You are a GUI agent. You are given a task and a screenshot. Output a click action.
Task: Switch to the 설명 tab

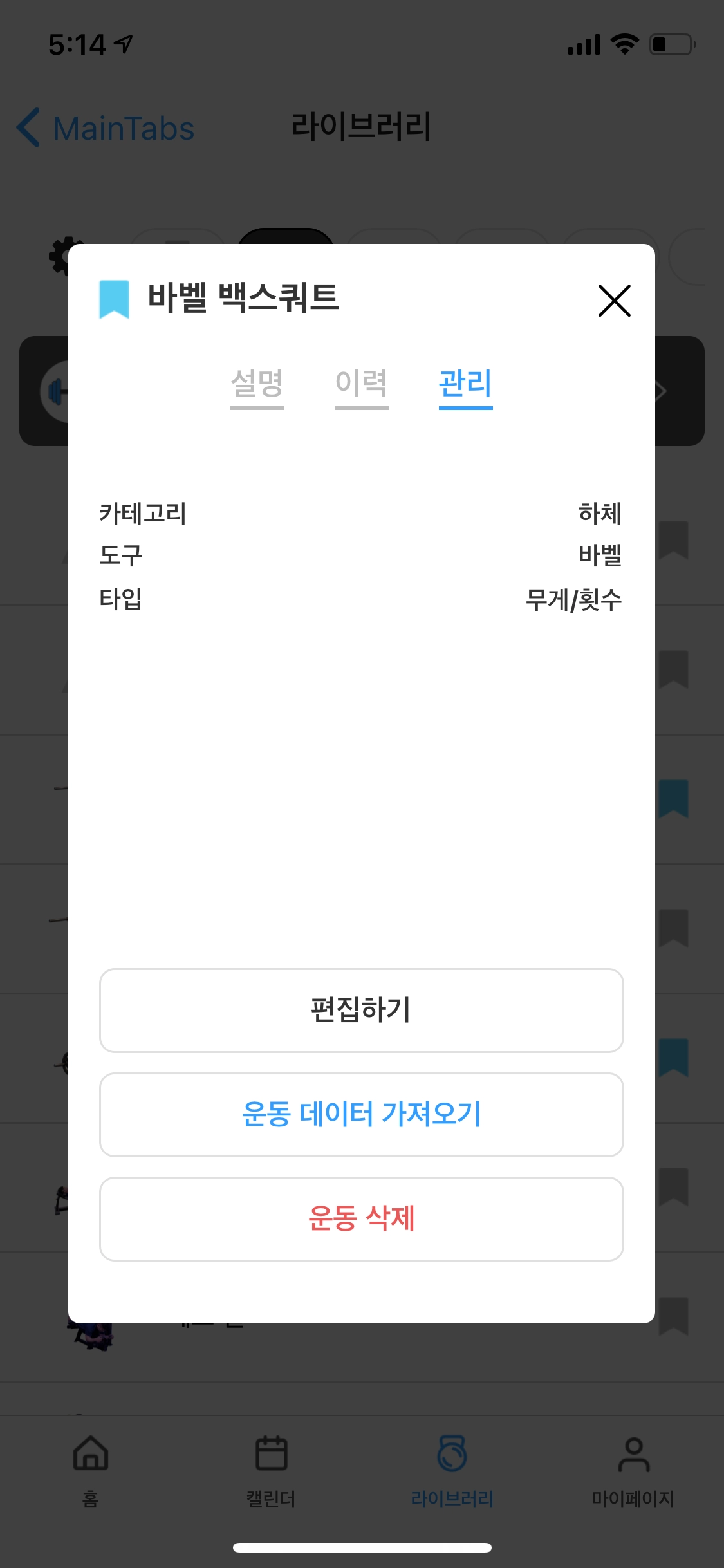257,385
